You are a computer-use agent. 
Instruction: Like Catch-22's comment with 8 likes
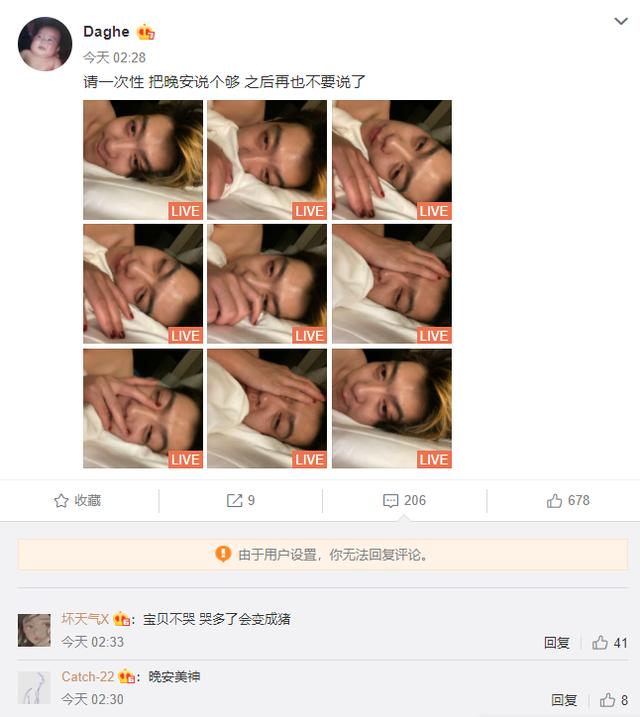coord(613,700)
